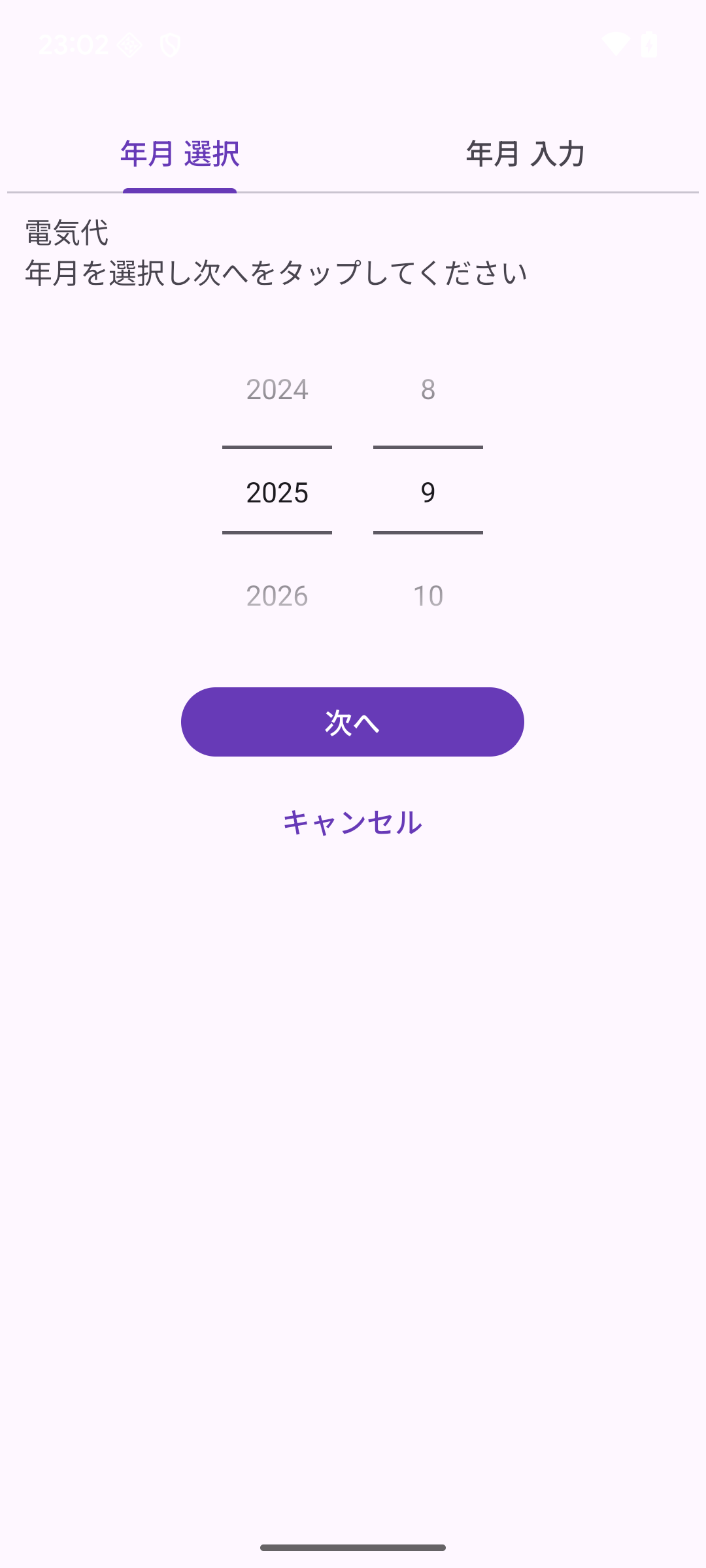Proceed with the 次へ button
The height and width of the screenshot is (1568, 706).
[x=352, y=722]
